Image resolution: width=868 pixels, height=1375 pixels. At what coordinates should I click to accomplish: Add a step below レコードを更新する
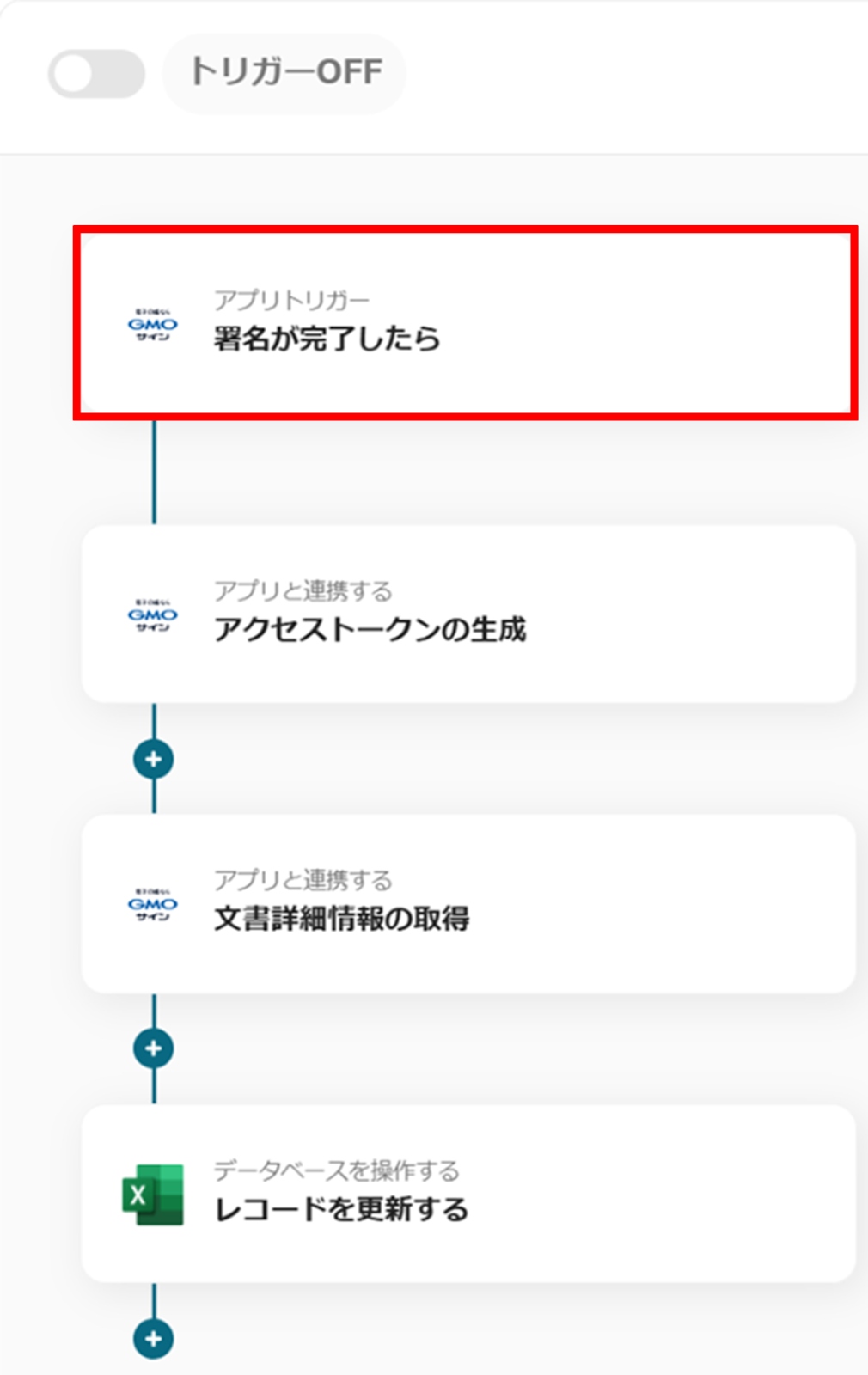(x=154, y=1338)
